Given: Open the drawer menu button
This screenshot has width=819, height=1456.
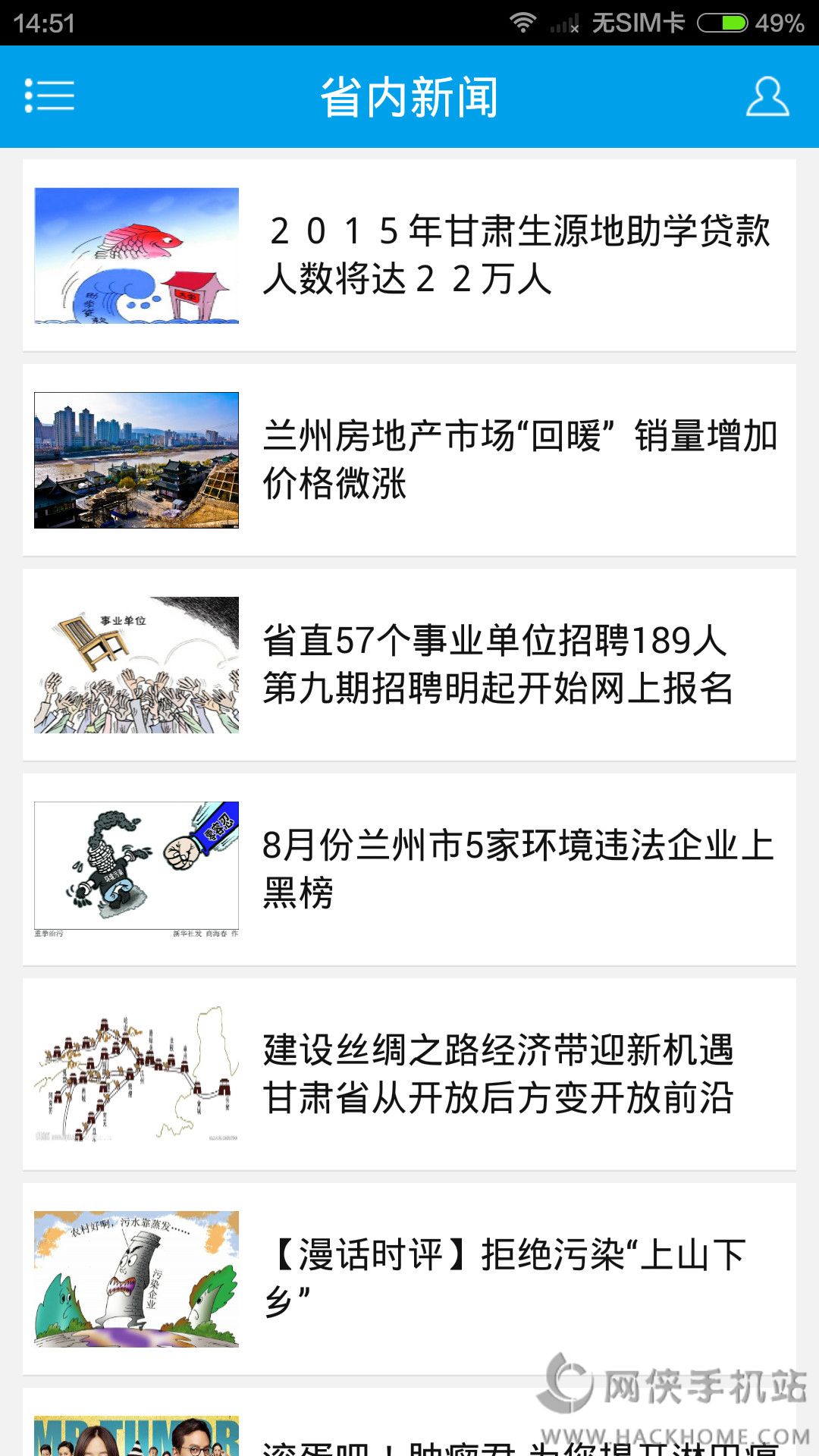Looking at the screenshot, I should pos(49,96).
